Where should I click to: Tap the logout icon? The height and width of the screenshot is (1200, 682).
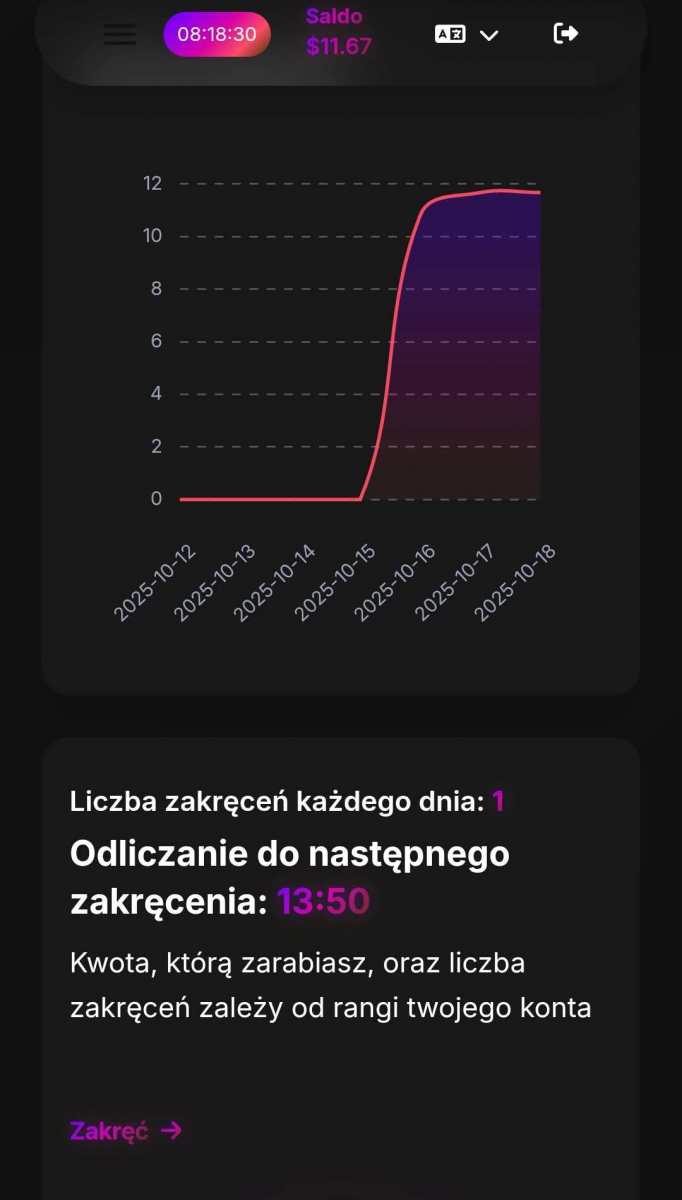(x=566, y=34)
